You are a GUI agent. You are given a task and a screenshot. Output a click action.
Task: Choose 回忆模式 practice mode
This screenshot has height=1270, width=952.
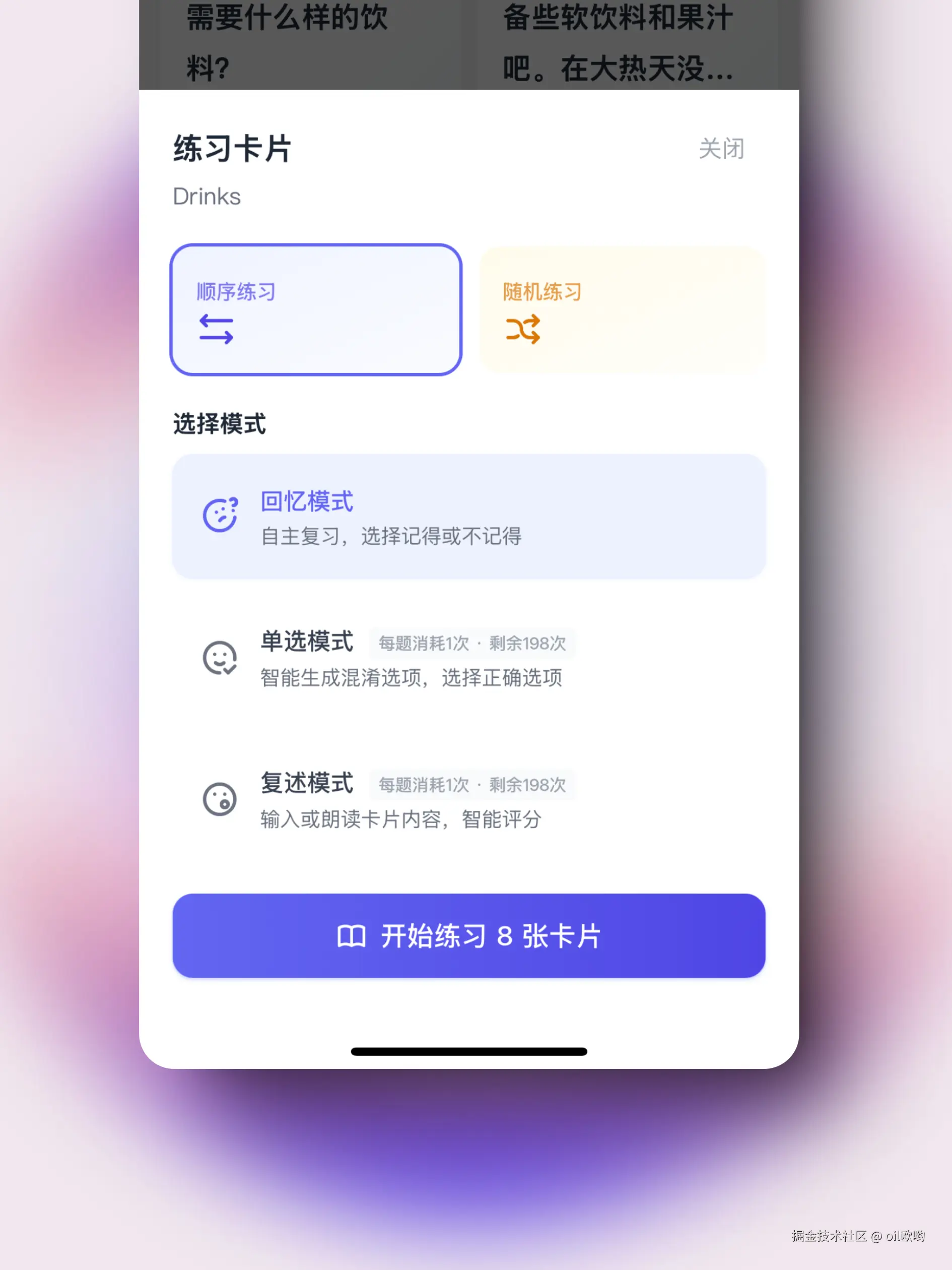[x=468, y=516]
